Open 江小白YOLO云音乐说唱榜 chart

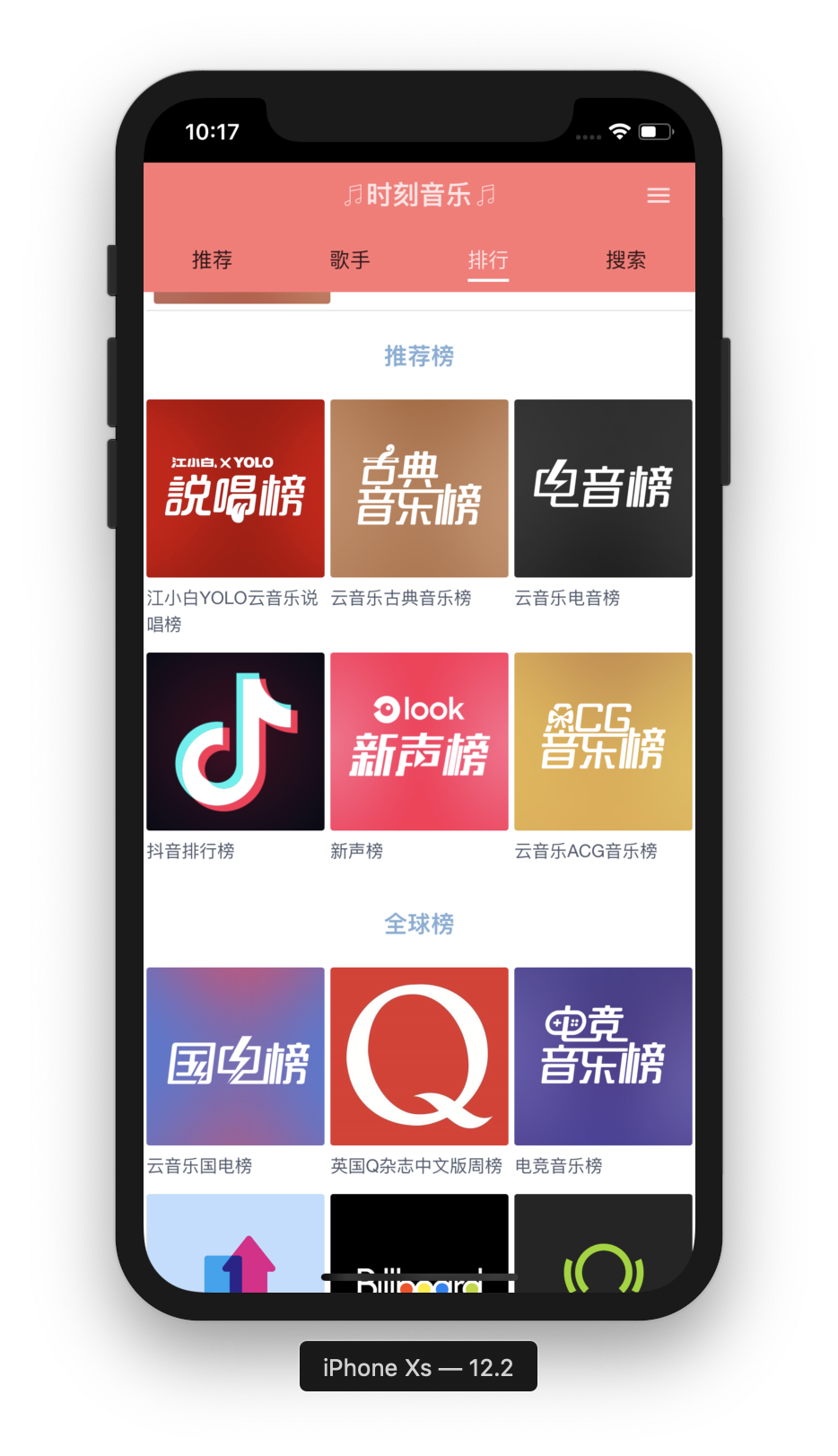click(x=235, y=488)
